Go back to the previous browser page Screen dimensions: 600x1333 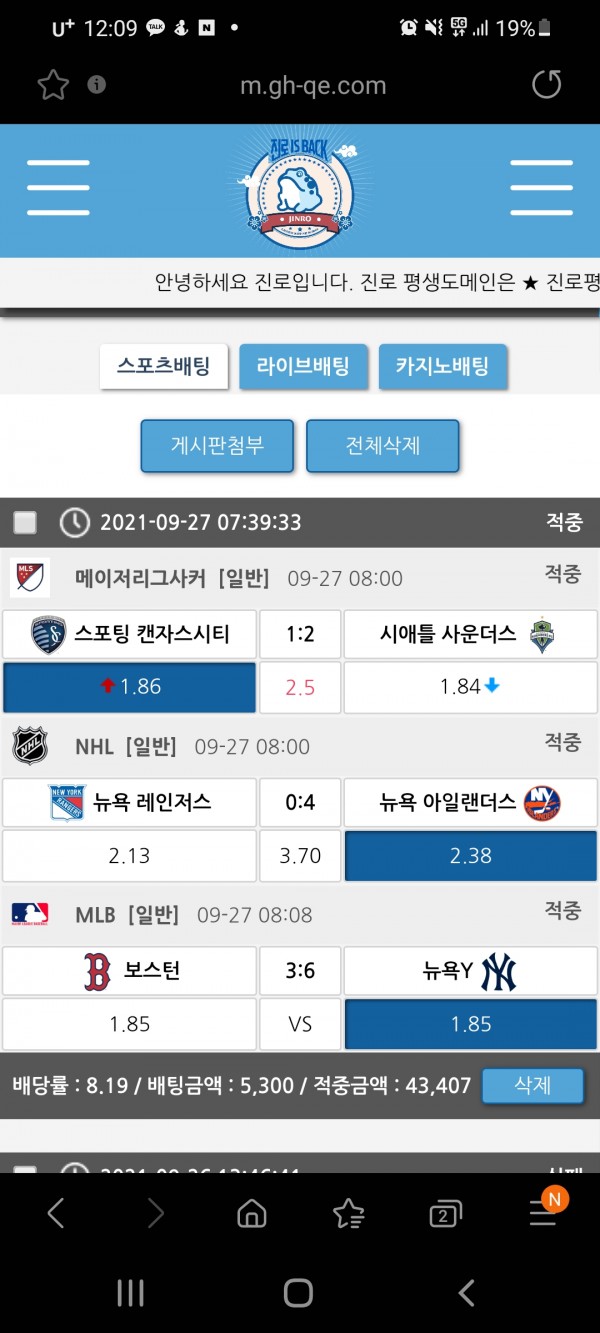(x=56, y=1214)
